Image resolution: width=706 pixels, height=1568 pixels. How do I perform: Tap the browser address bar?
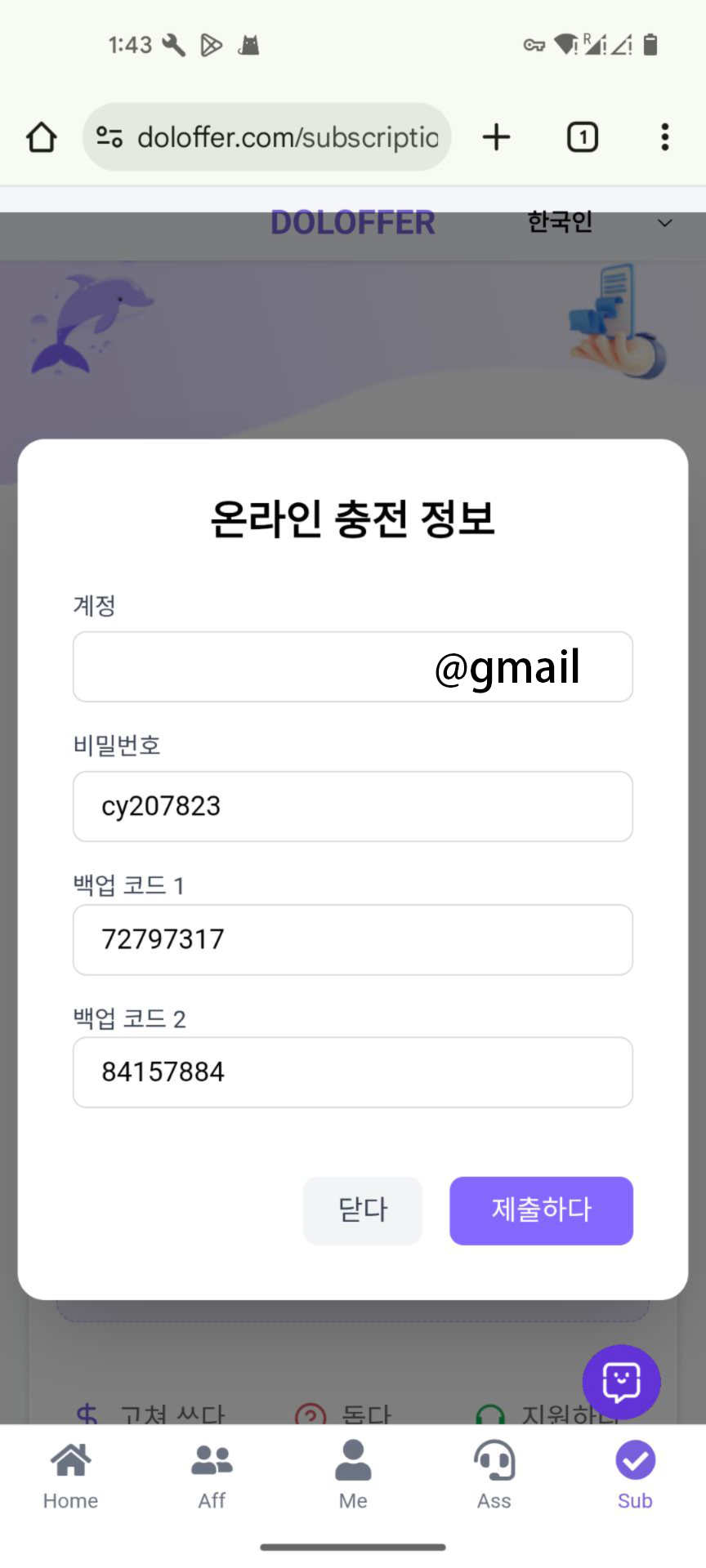point(267,137)
